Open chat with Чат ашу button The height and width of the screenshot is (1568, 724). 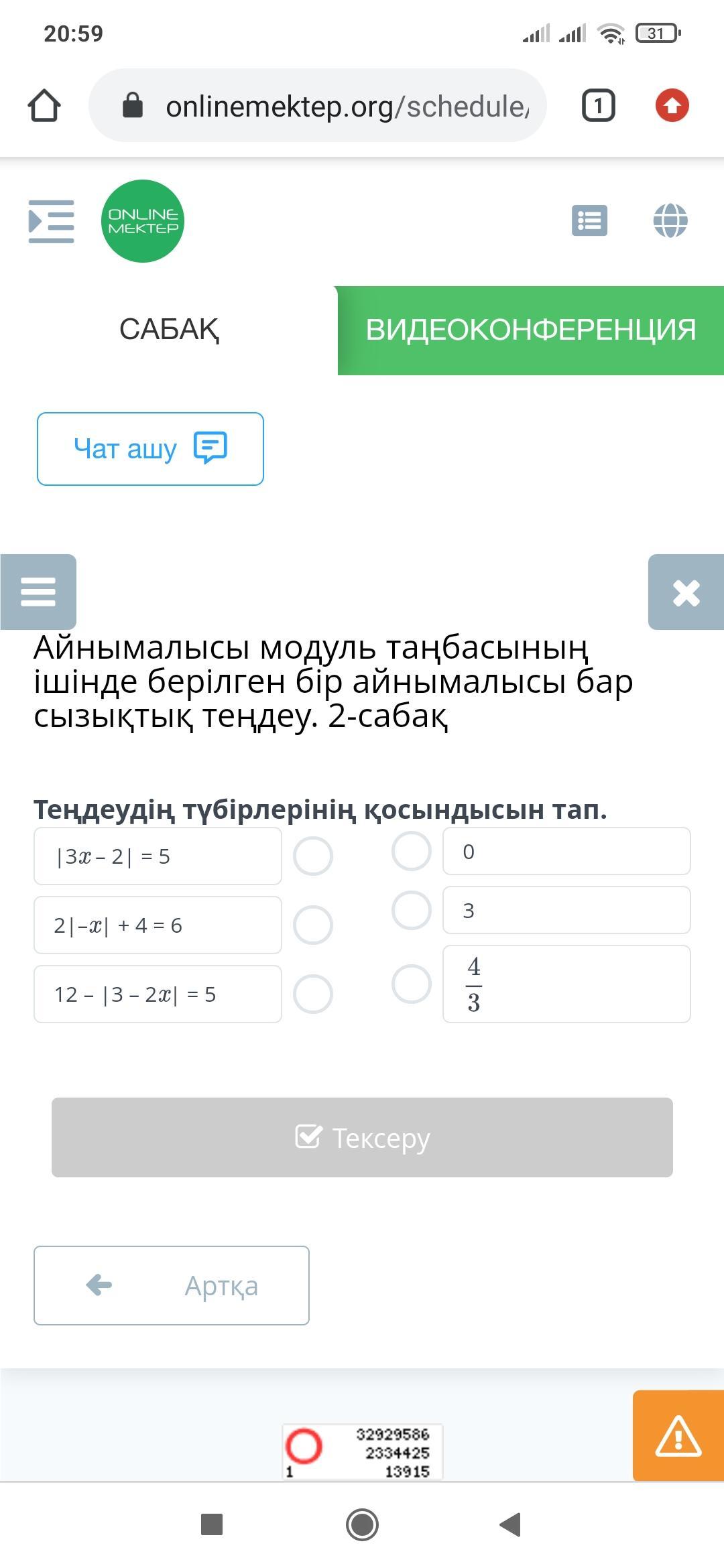coord(150,449)
